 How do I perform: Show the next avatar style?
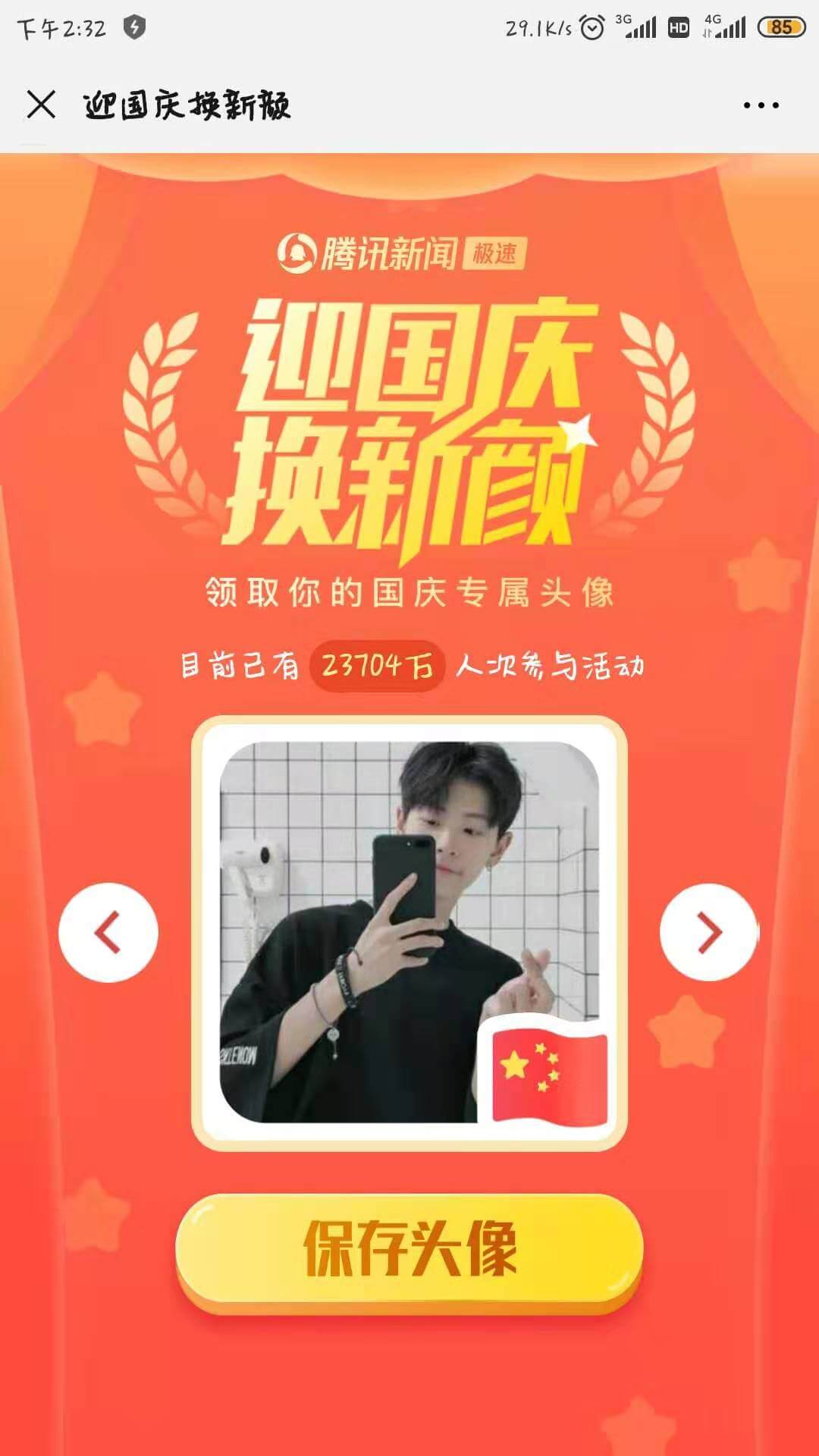pos(709,932)
